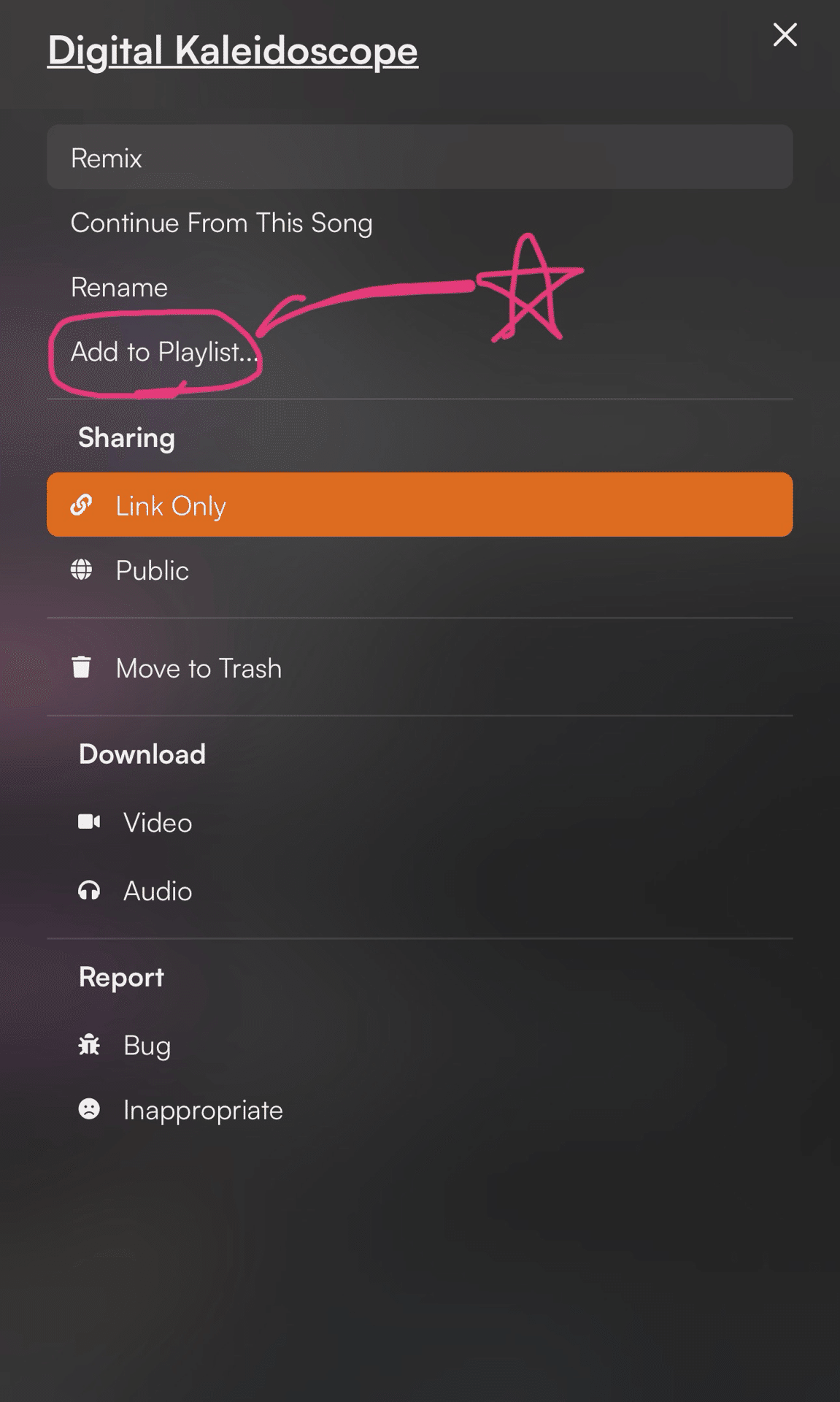840x1402 pixels.
Task: Choose Continue From This Song
Action: point(221,223)
